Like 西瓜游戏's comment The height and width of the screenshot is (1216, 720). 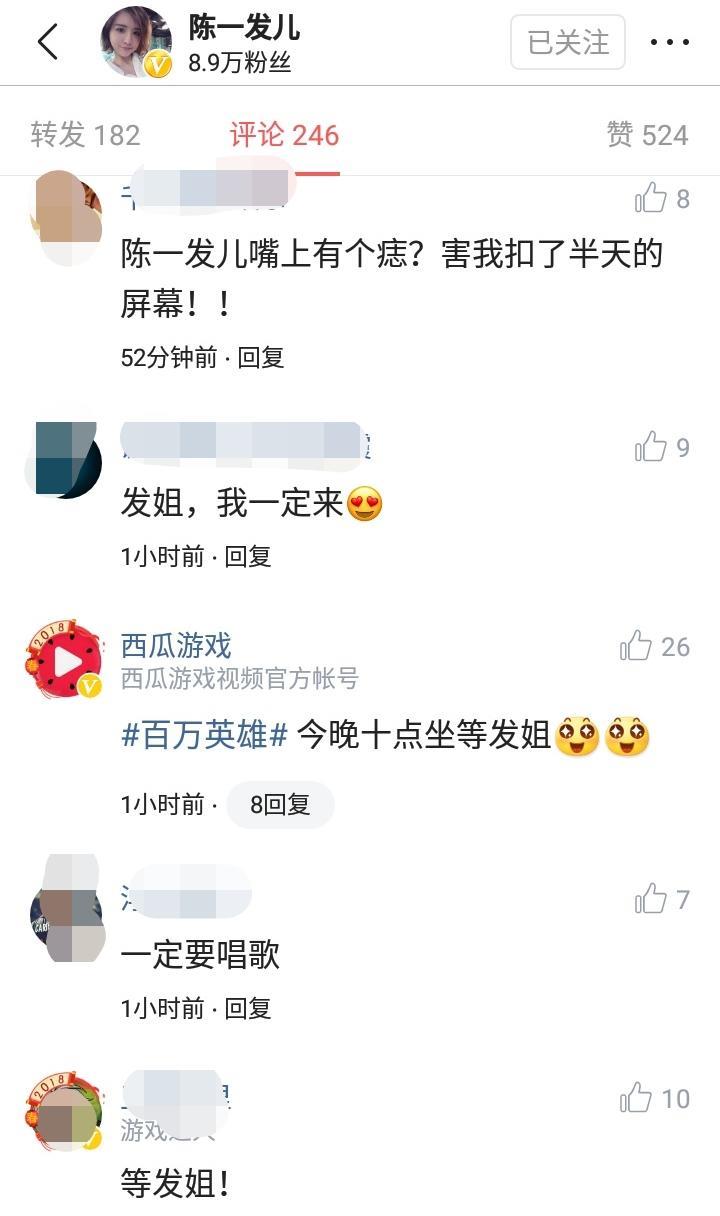(637, 646)
